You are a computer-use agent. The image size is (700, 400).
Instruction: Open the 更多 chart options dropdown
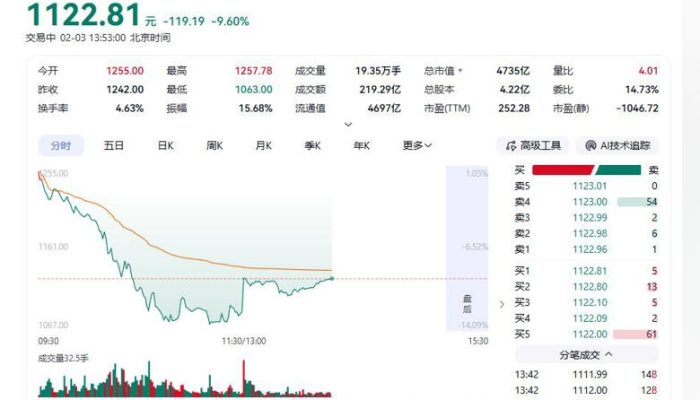click(x=417, y=146)
